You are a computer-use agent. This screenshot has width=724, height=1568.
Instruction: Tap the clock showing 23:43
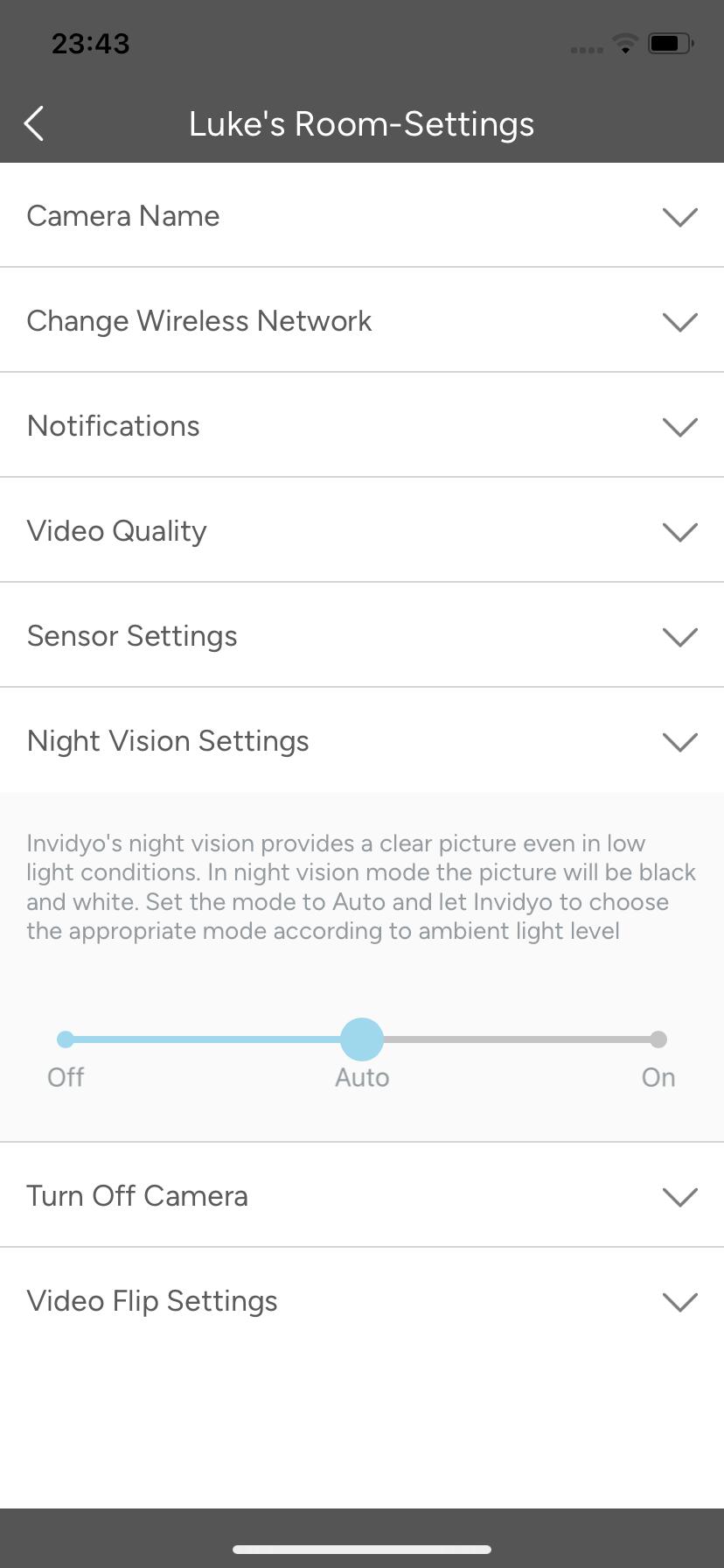[x=92, y=43]
